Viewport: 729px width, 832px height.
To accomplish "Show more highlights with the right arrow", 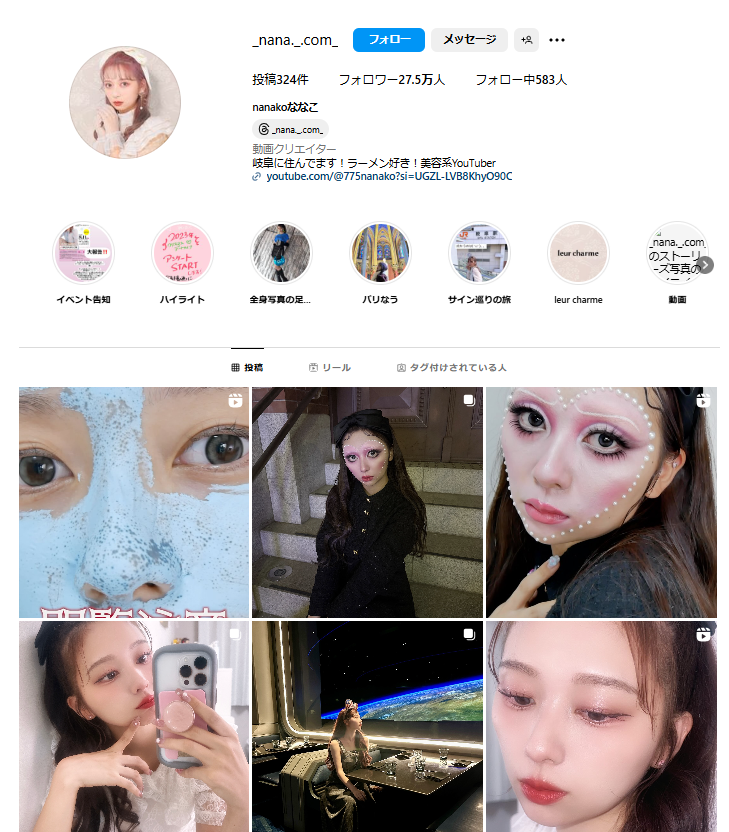I will 705,265.
